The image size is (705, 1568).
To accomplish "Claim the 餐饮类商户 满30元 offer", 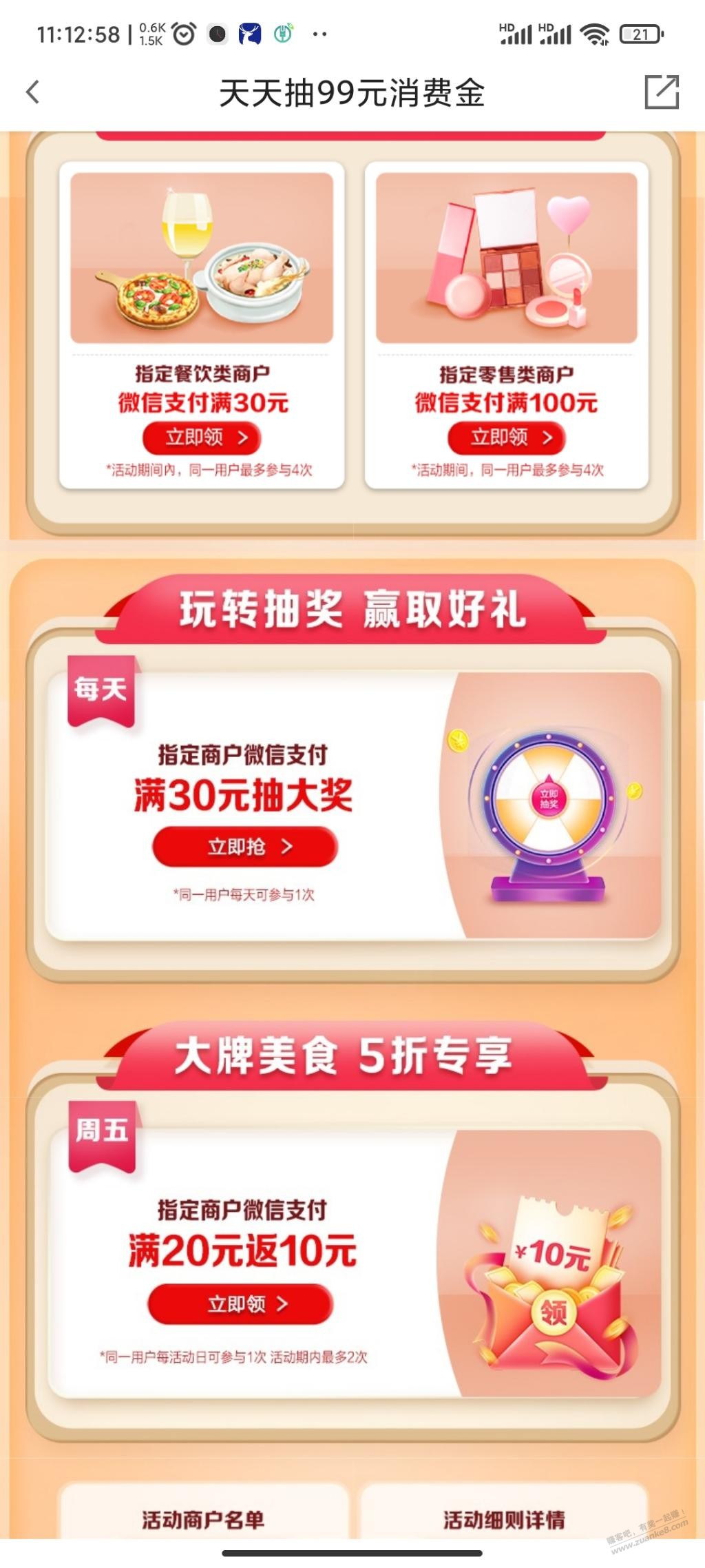I will 202,437.
